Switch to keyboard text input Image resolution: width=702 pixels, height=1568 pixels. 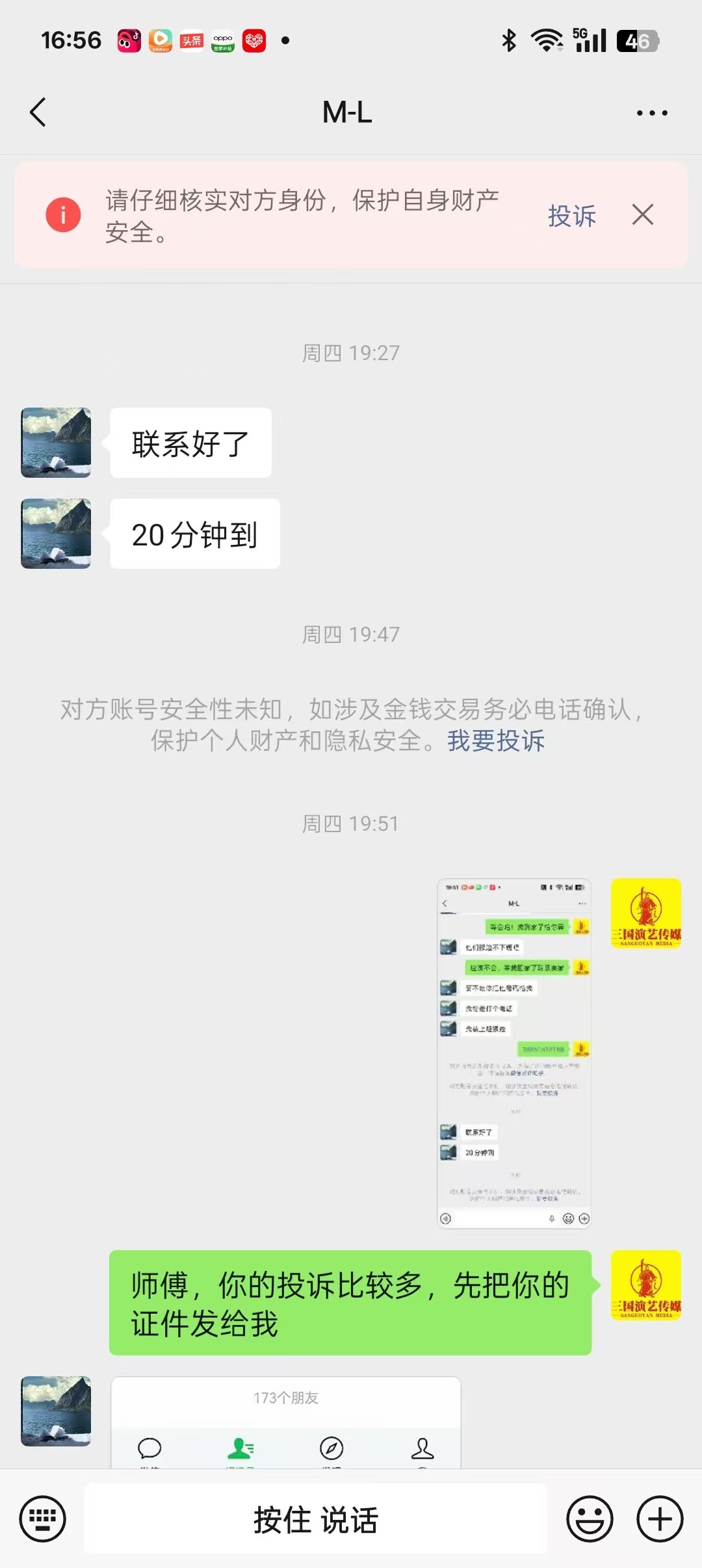(42, 1519)
